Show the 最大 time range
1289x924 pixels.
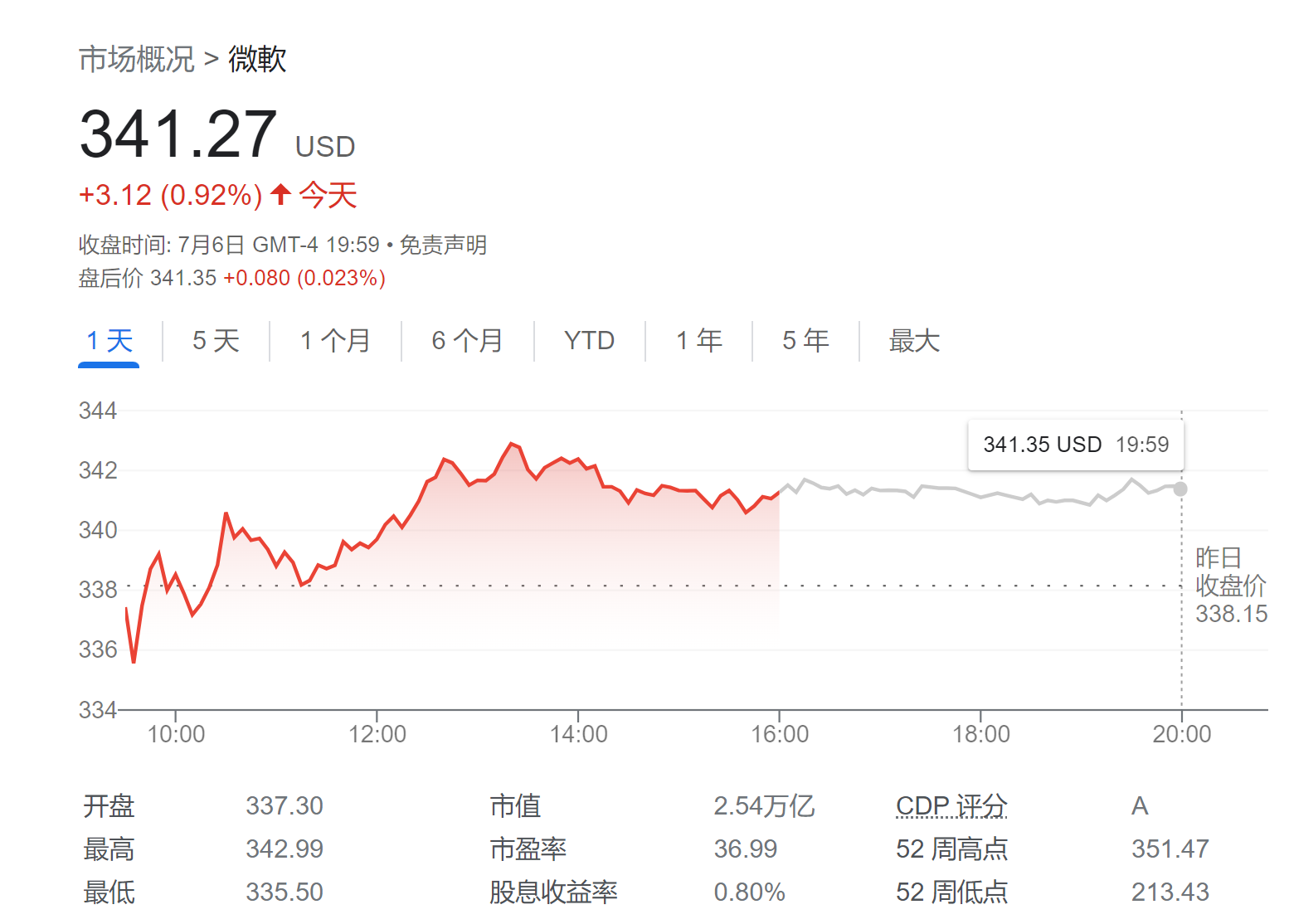pos(914,341)
